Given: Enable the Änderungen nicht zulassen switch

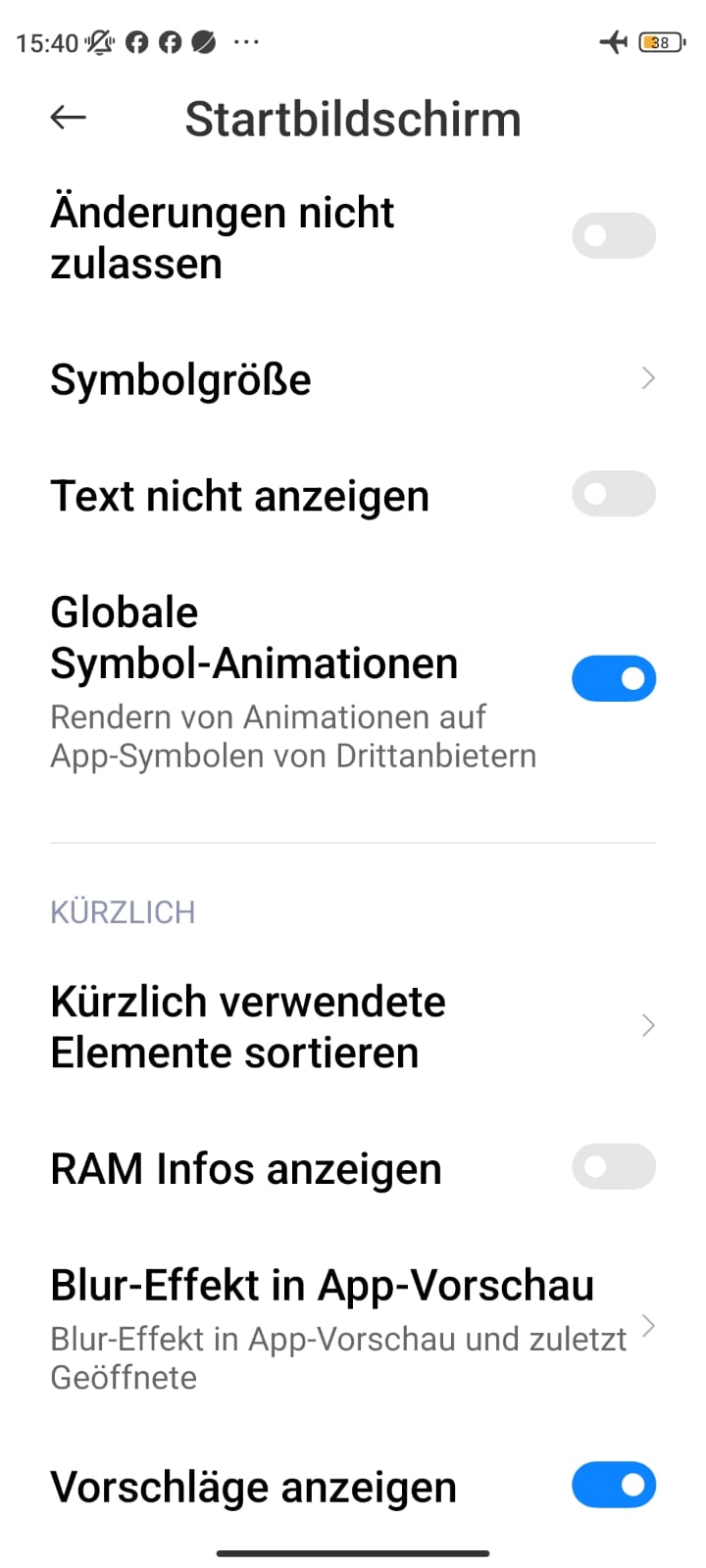Looking at the screenshot, I should pos(614,236).
